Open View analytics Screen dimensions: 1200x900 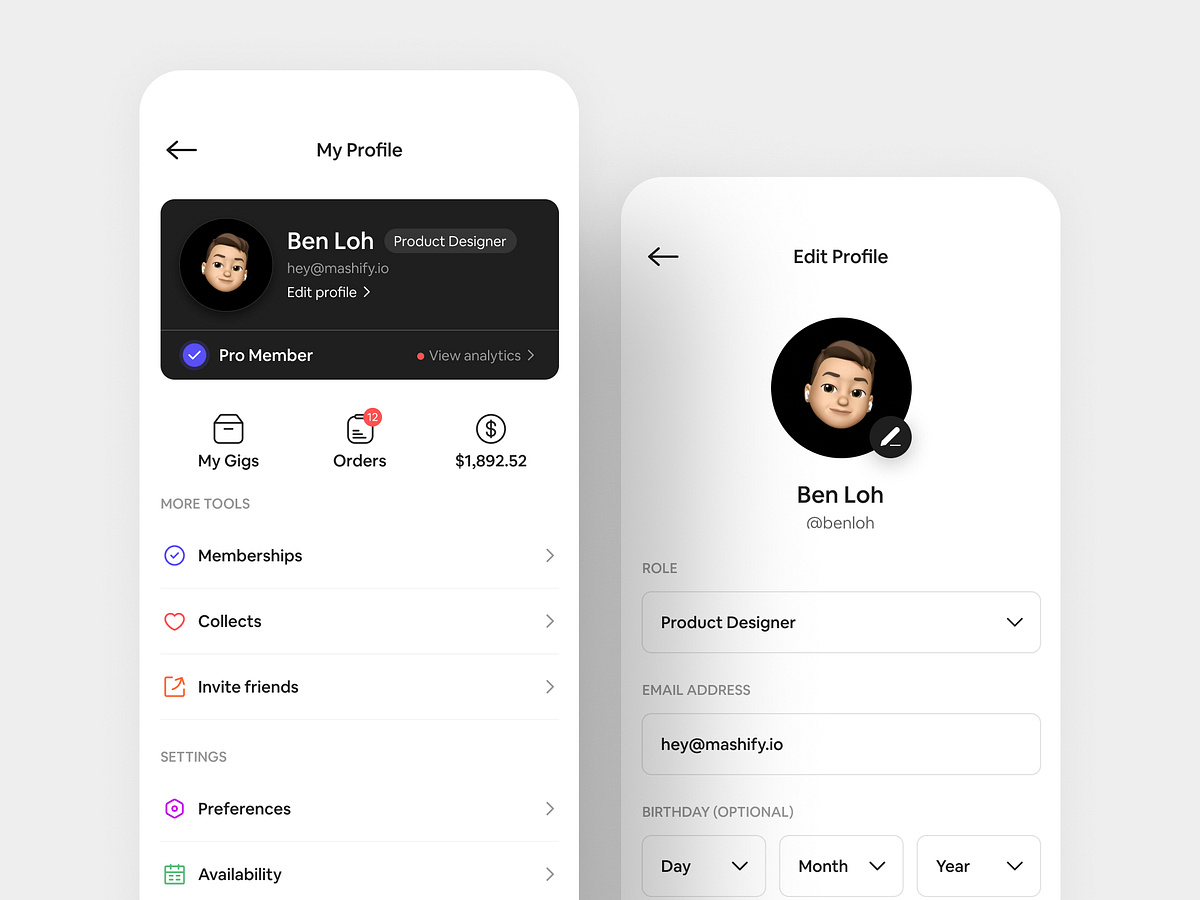tap(476, 355)
